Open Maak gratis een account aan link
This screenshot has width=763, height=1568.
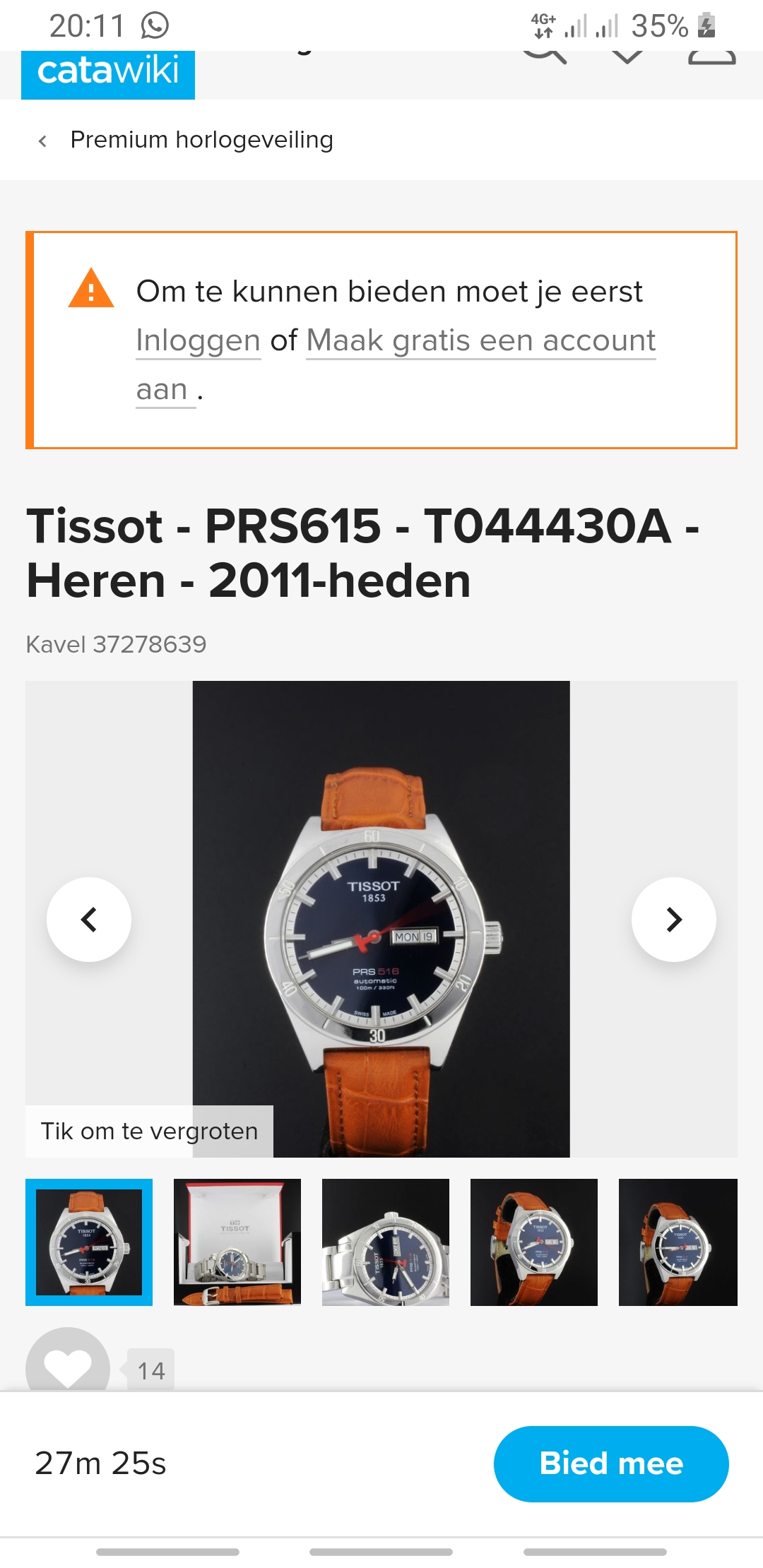pos(396,364)
